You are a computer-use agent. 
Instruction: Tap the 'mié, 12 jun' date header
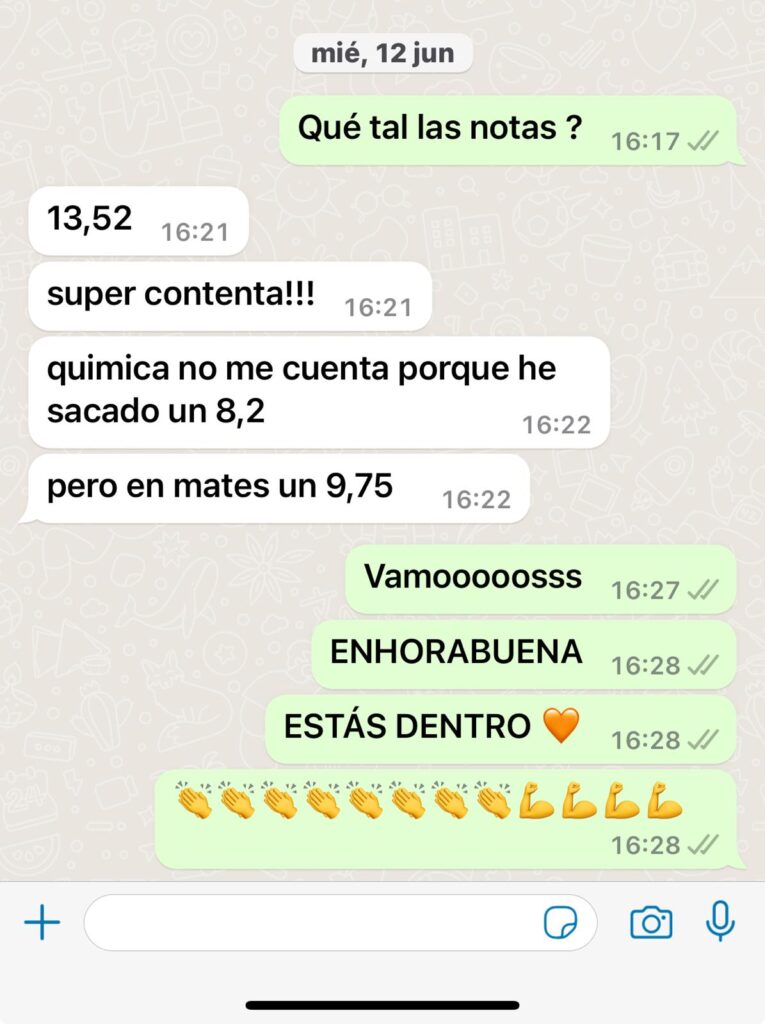point(382,53)
